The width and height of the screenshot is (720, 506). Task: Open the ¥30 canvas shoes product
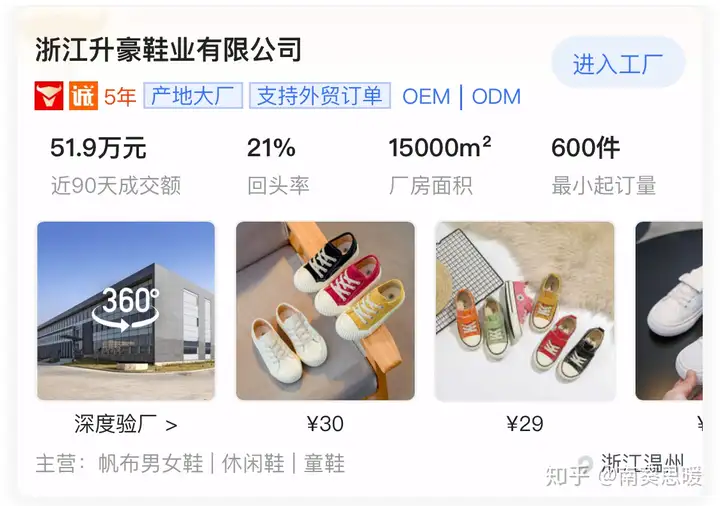(x=325, y=311)
